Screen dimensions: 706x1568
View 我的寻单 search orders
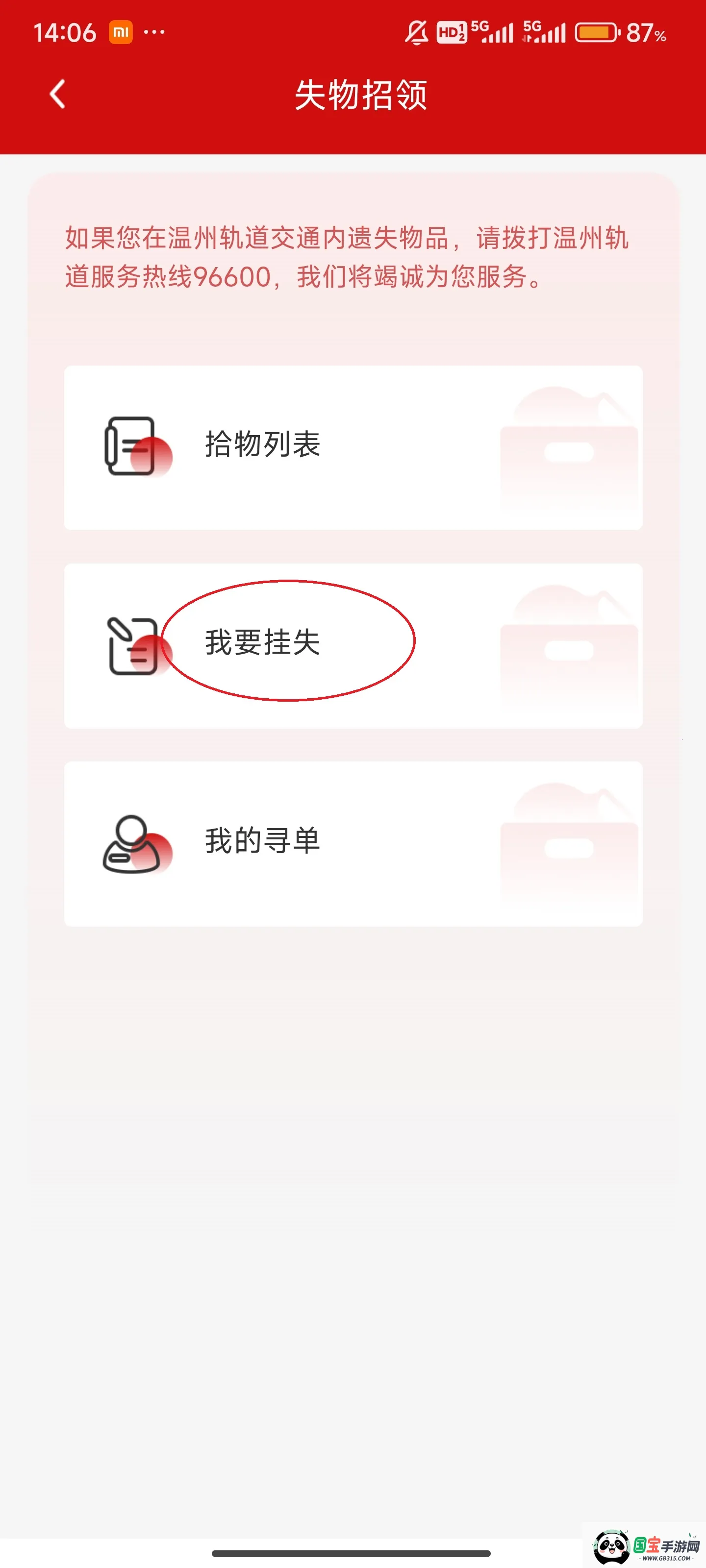pos(353,844)
